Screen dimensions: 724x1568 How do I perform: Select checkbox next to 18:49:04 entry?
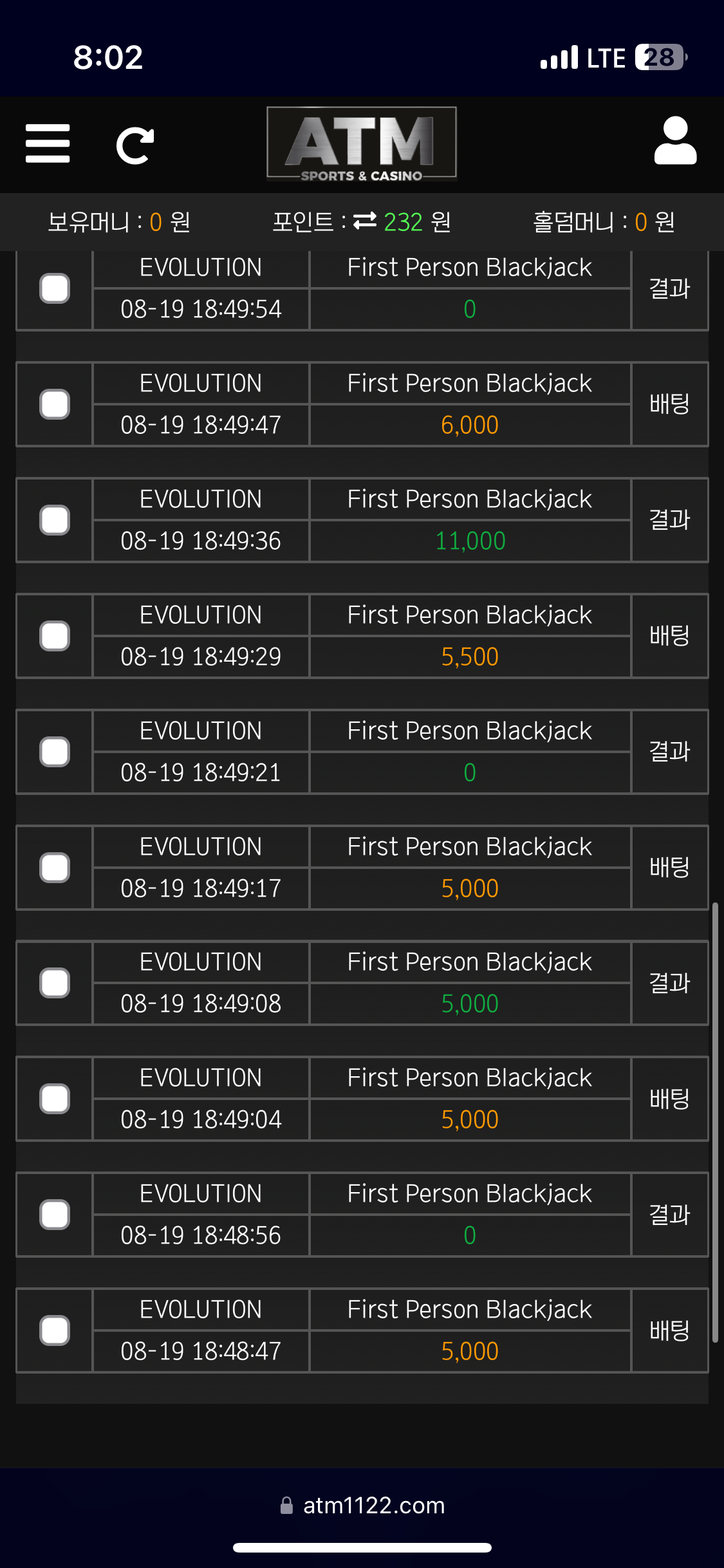point(55,1099)
